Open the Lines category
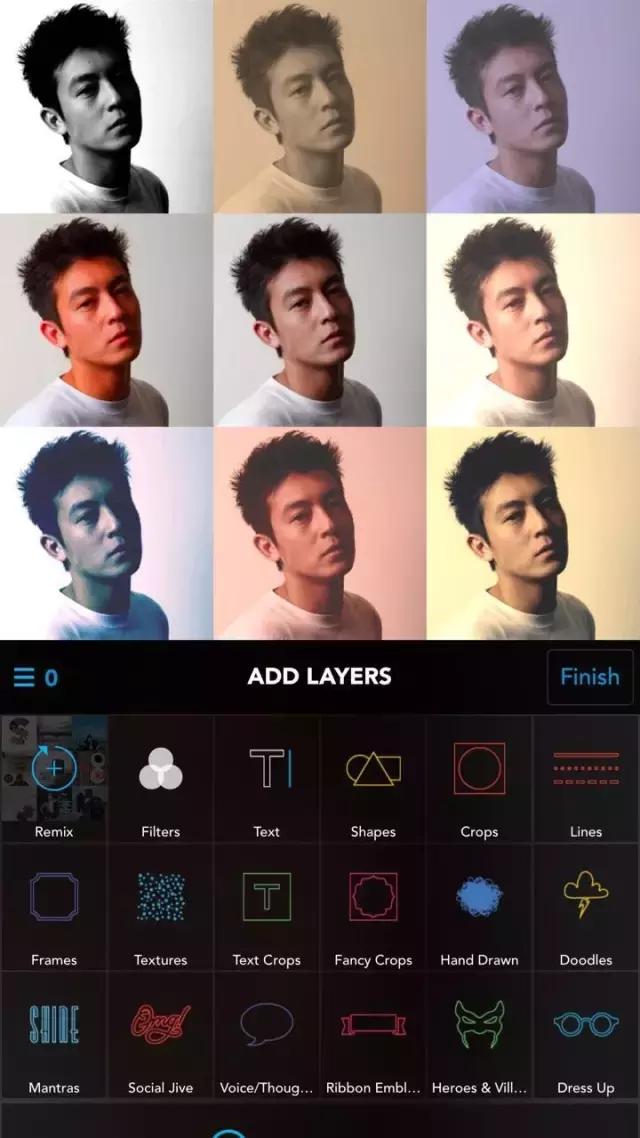 [586, 780]
